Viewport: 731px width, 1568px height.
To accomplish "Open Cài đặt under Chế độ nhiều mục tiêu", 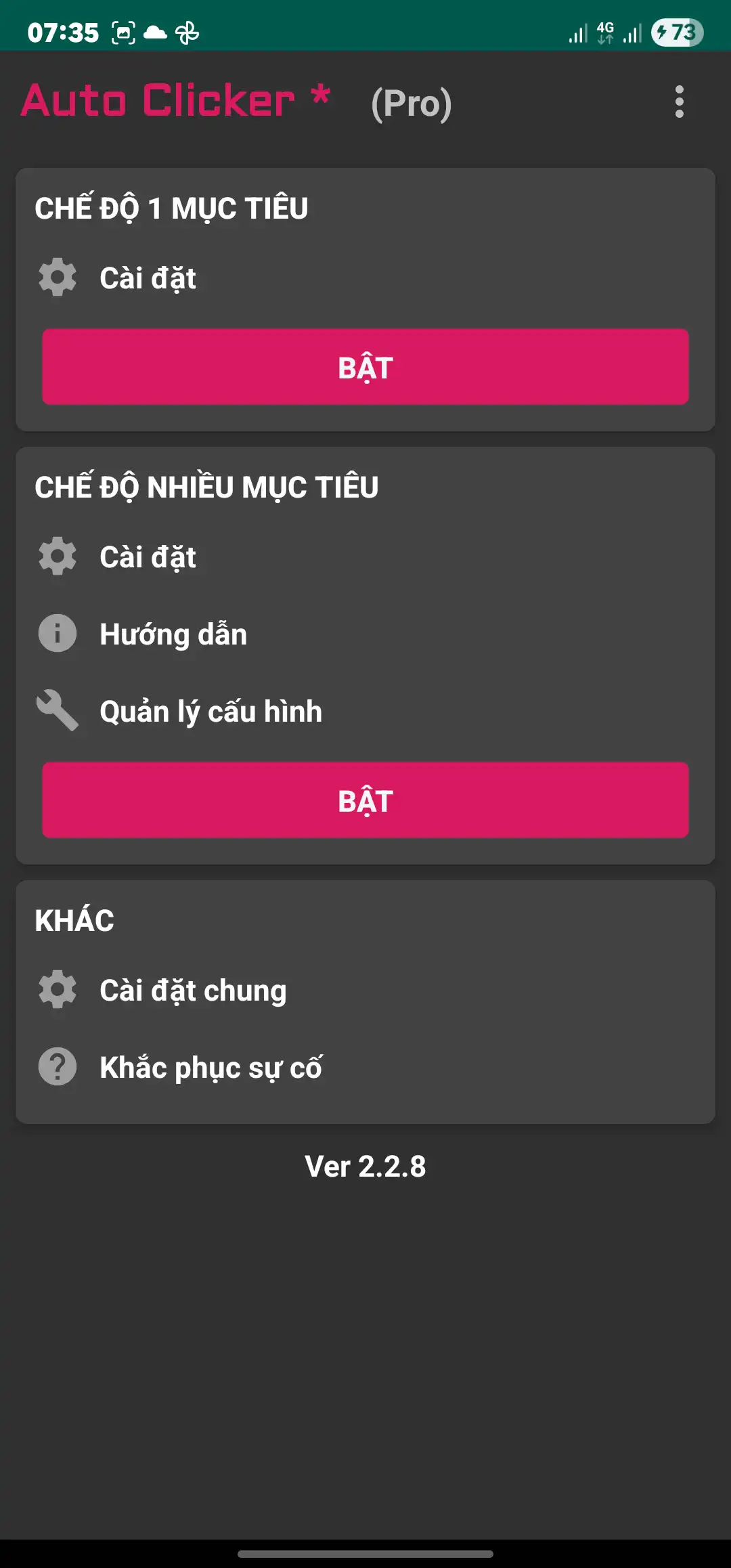I will point(365,557).
